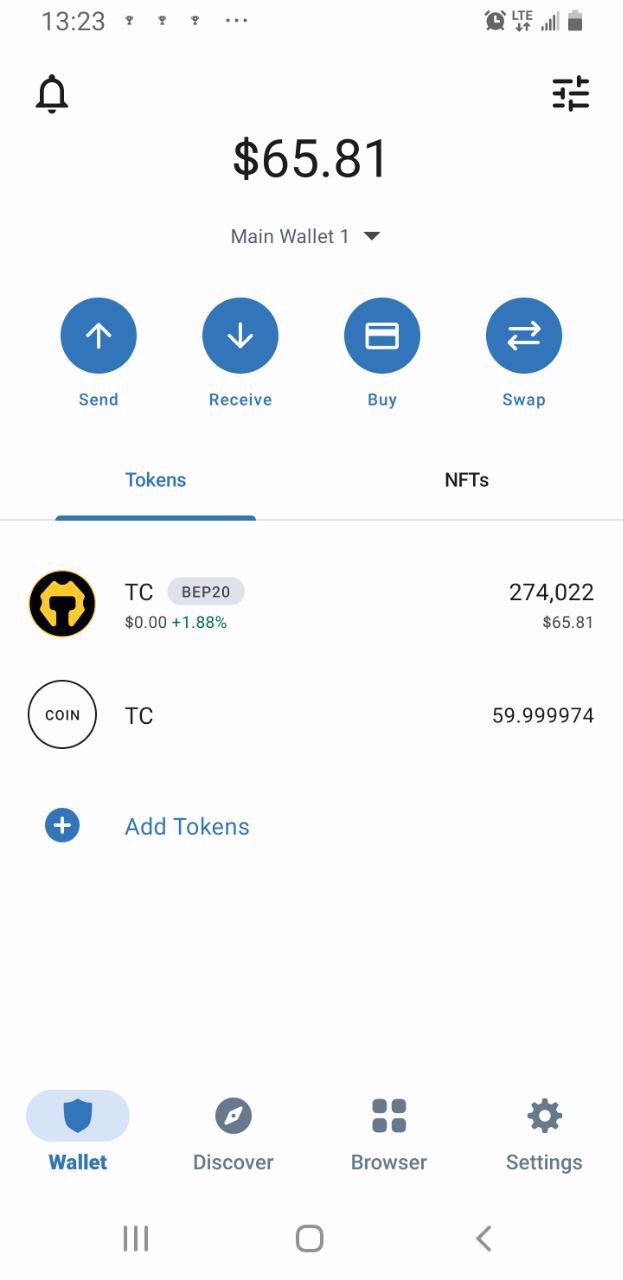
Task: Open the Settings tab
Action: 544,1135
